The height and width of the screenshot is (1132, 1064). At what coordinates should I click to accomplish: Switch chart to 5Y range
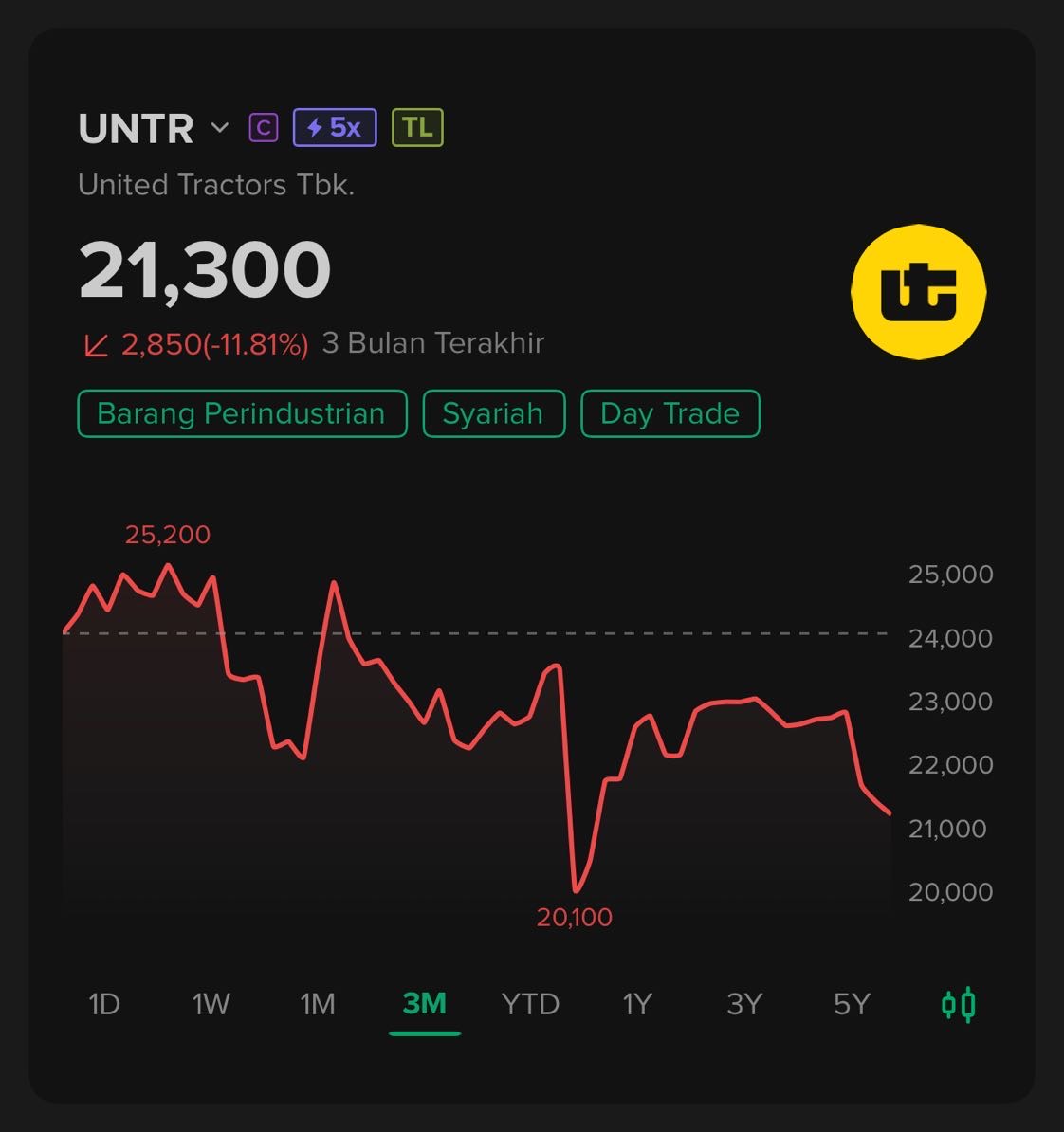click(851, 1003)
